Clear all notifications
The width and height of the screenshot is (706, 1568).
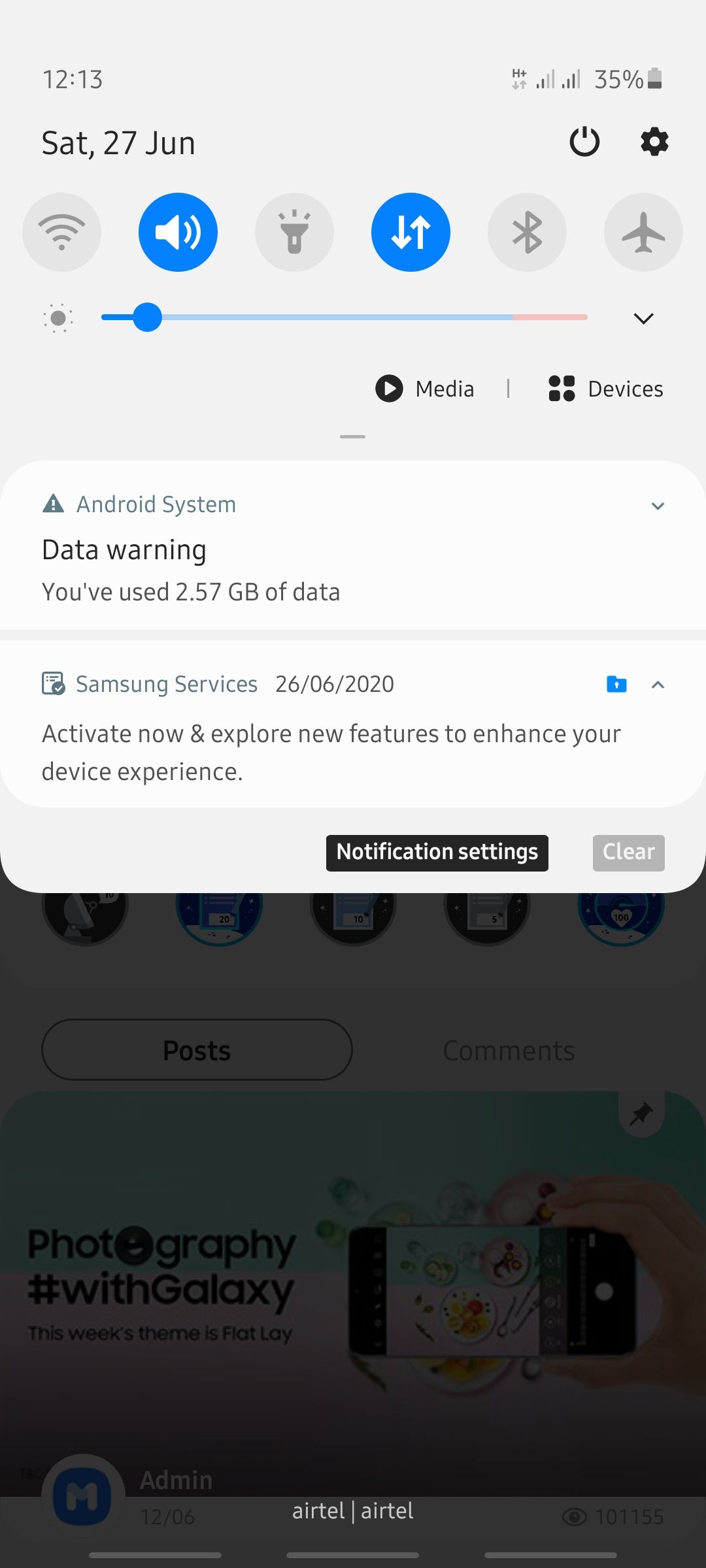tap(628, 853)
